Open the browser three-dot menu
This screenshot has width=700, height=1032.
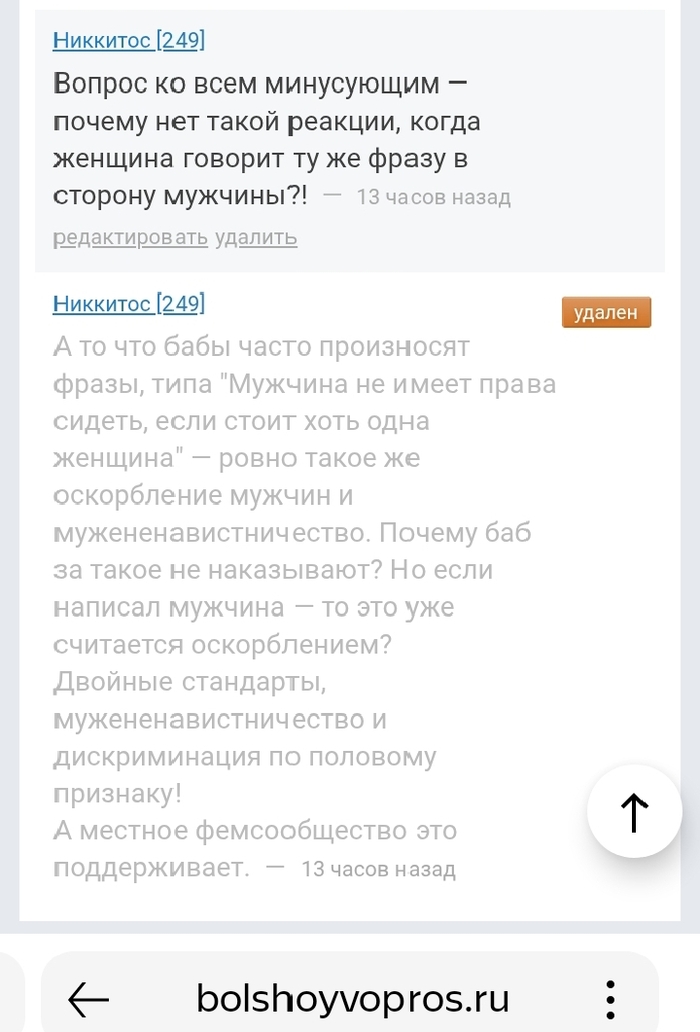(611, 1000)
